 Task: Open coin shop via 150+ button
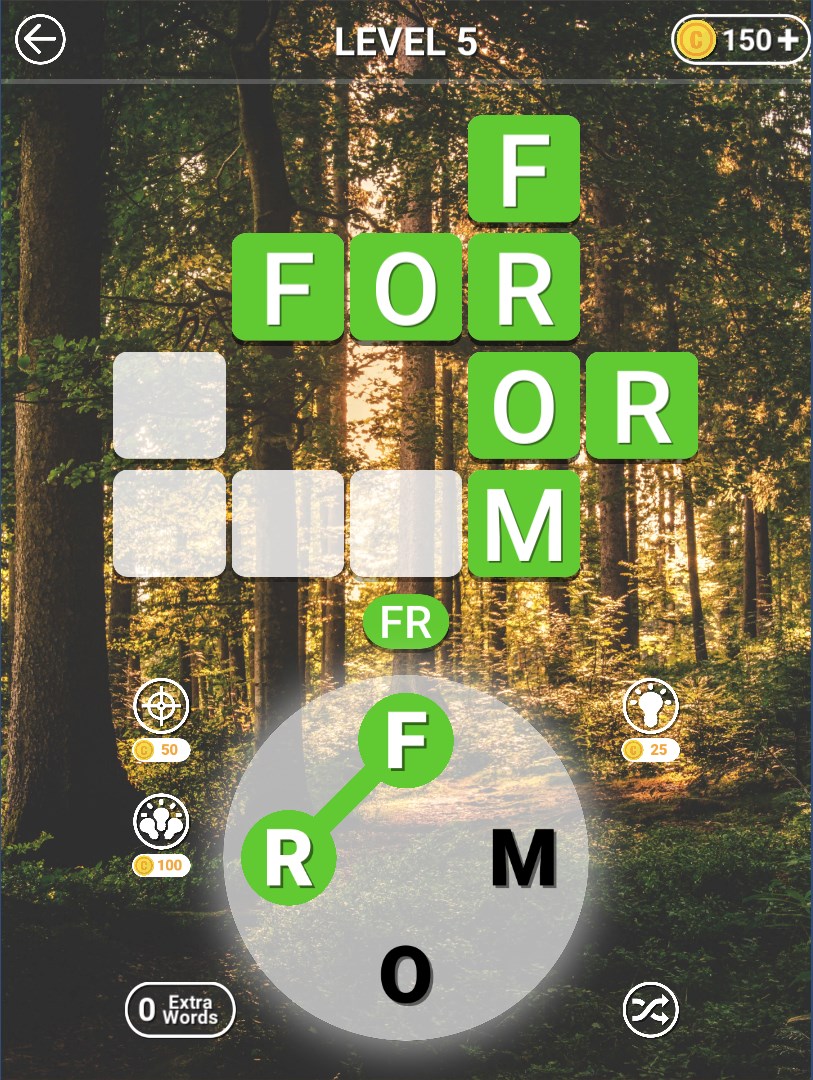740,40
